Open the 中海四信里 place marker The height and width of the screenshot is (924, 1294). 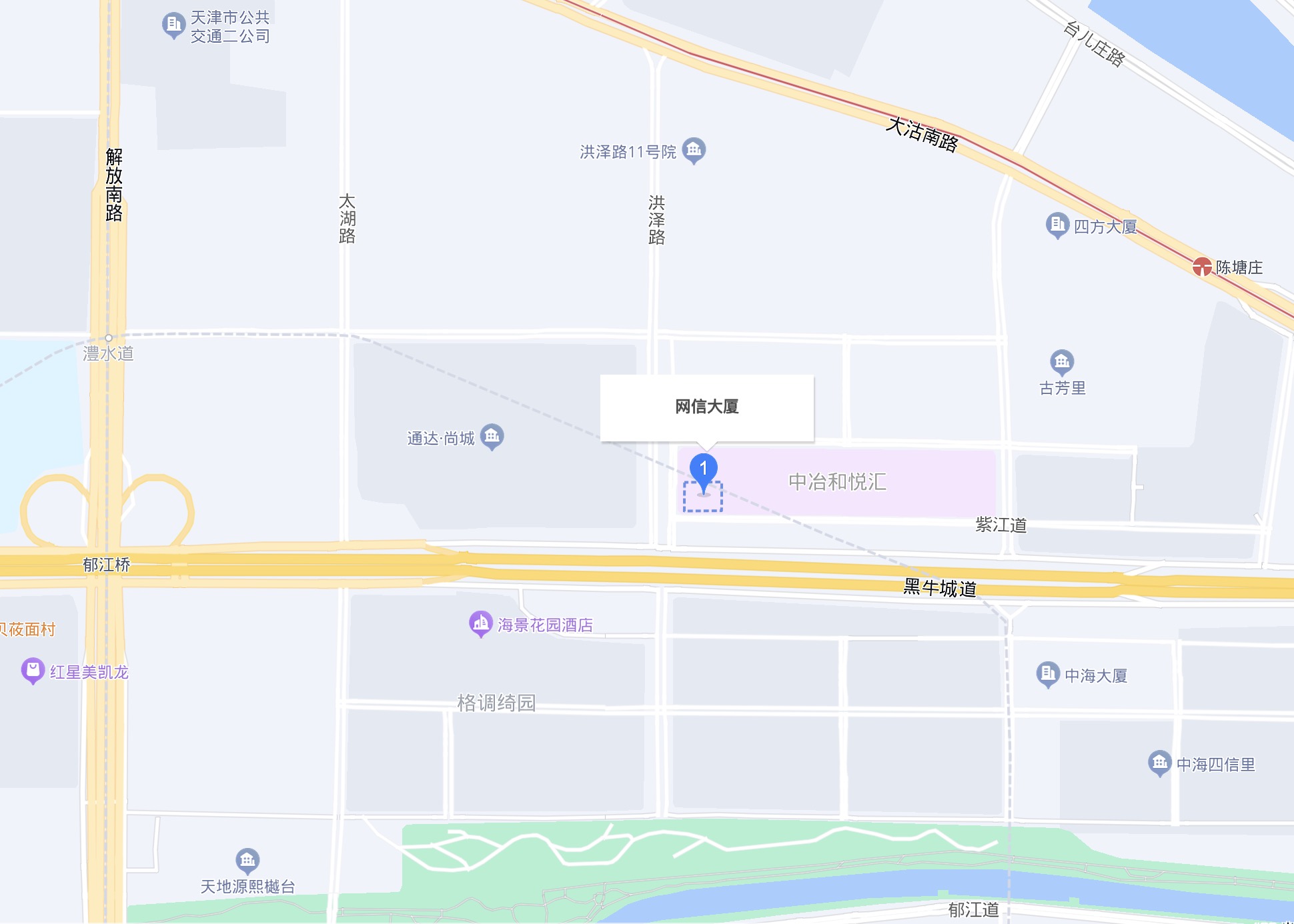pyautogui.click(x=1159, y=763)
